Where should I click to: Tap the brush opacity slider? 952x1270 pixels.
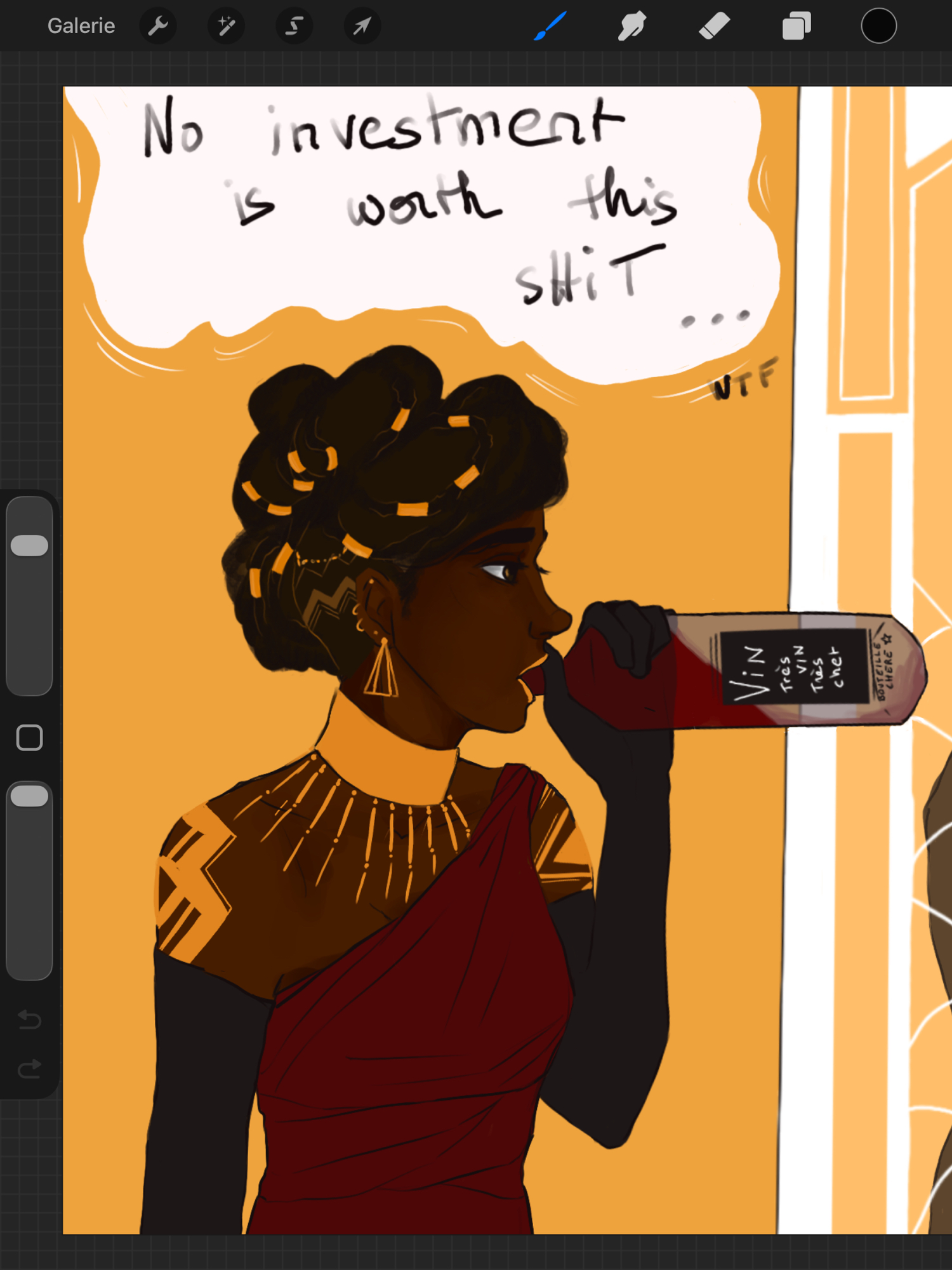point(30,796)
